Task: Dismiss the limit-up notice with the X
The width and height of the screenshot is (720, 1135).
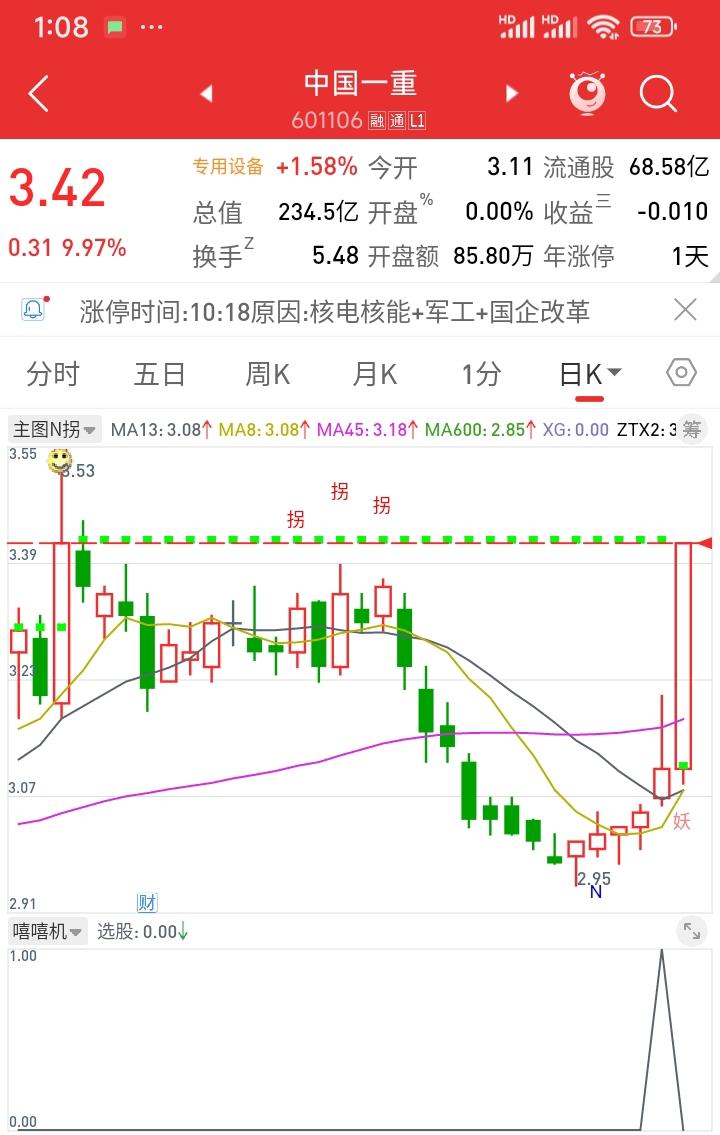Action: click(685, 311)
